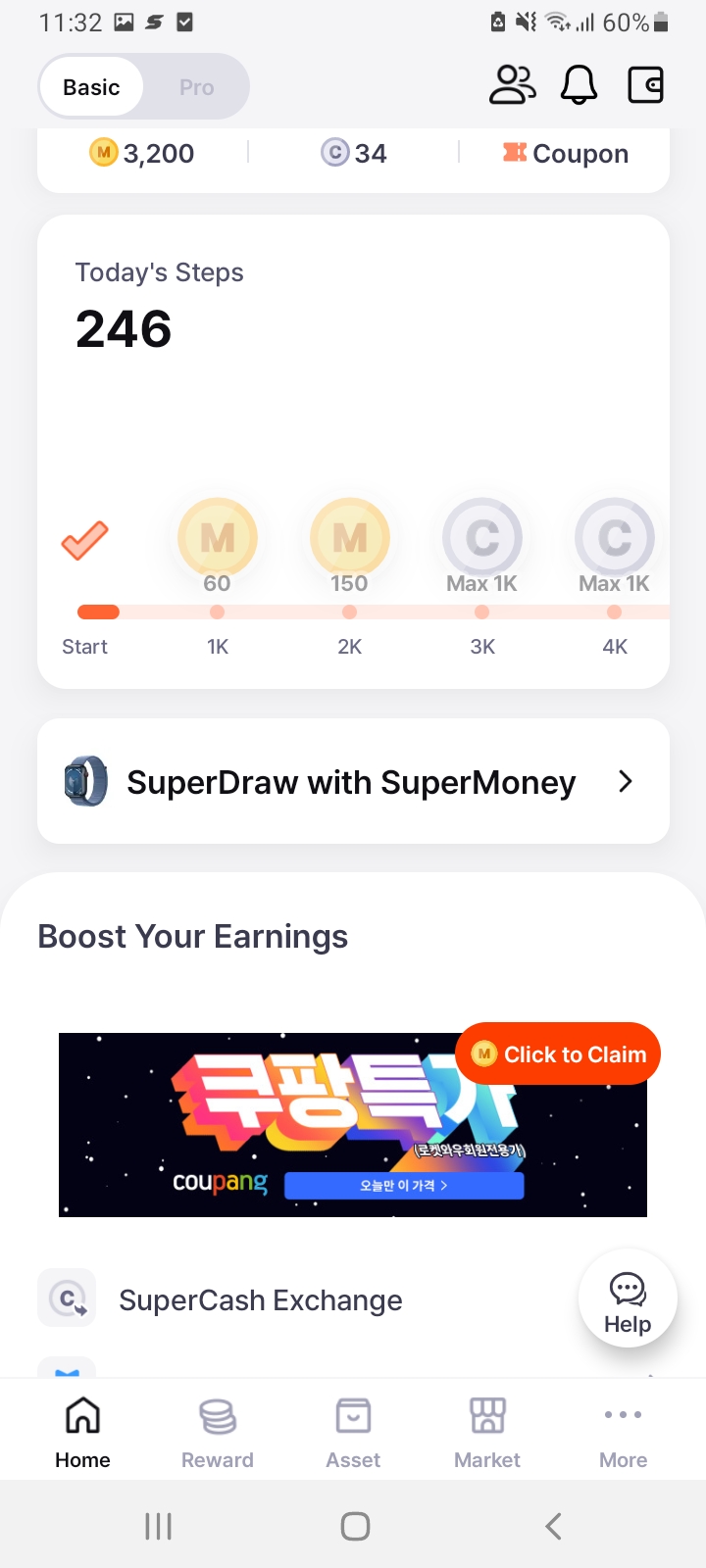
Task: Open the Help chat button
Action: click(628, 1298)
